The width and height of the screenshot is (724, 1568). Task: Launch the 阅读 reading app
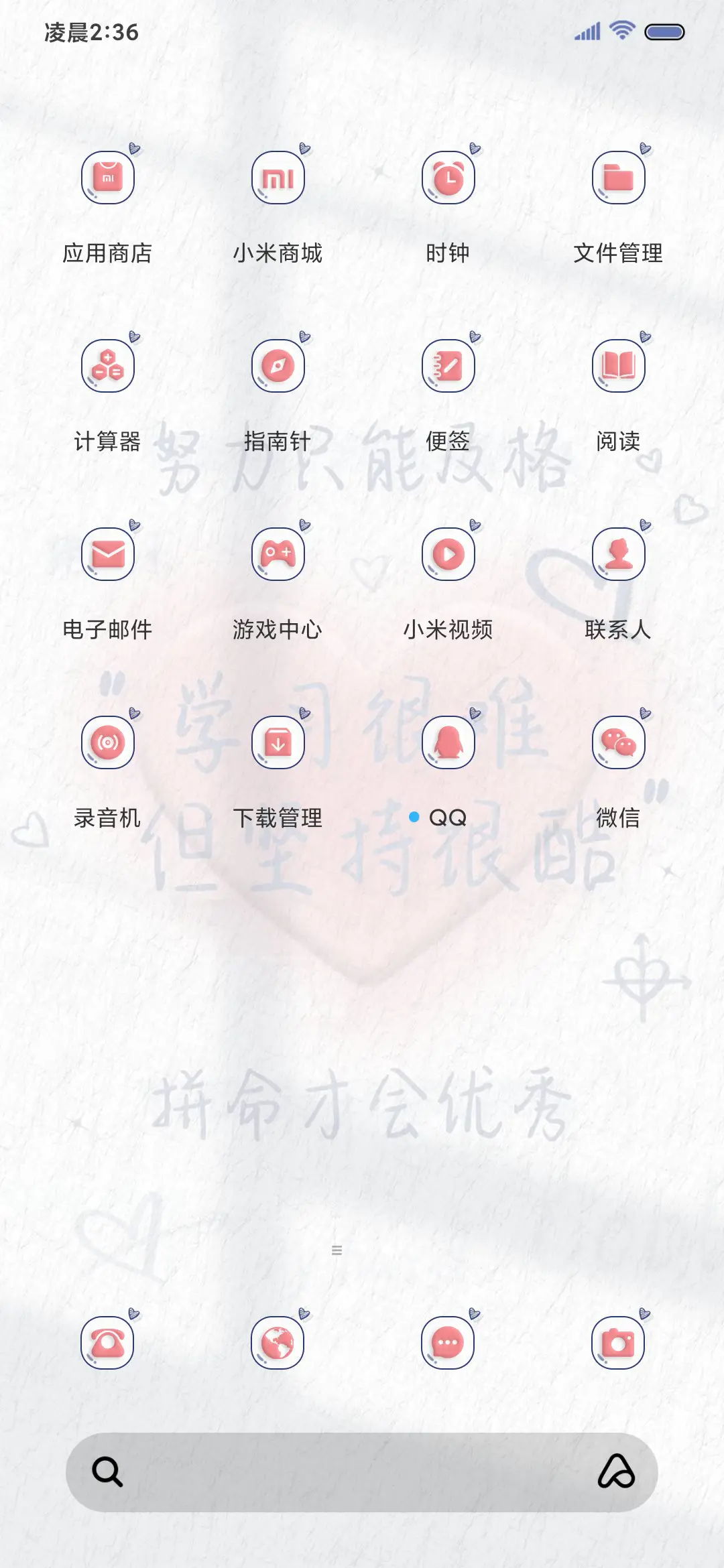pyautogui.click(x=618, y=366)
